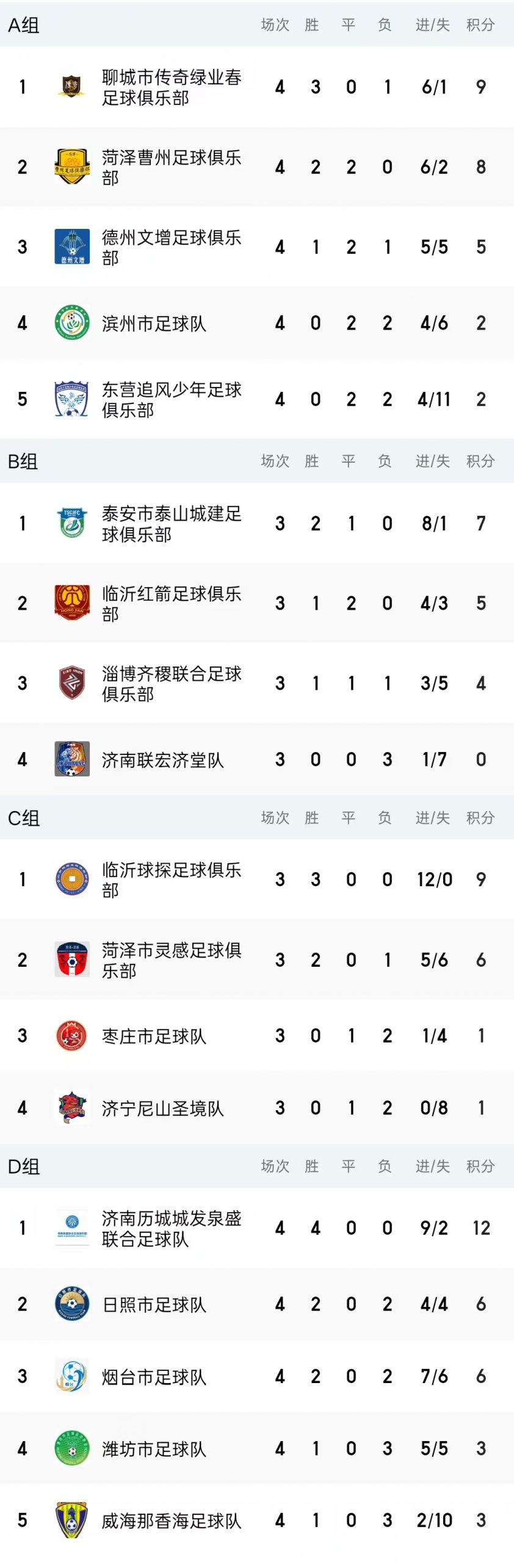
Task: Open 泰安市泰山城建足球俱乐部 team row
Action: click(x=171, y=524)
